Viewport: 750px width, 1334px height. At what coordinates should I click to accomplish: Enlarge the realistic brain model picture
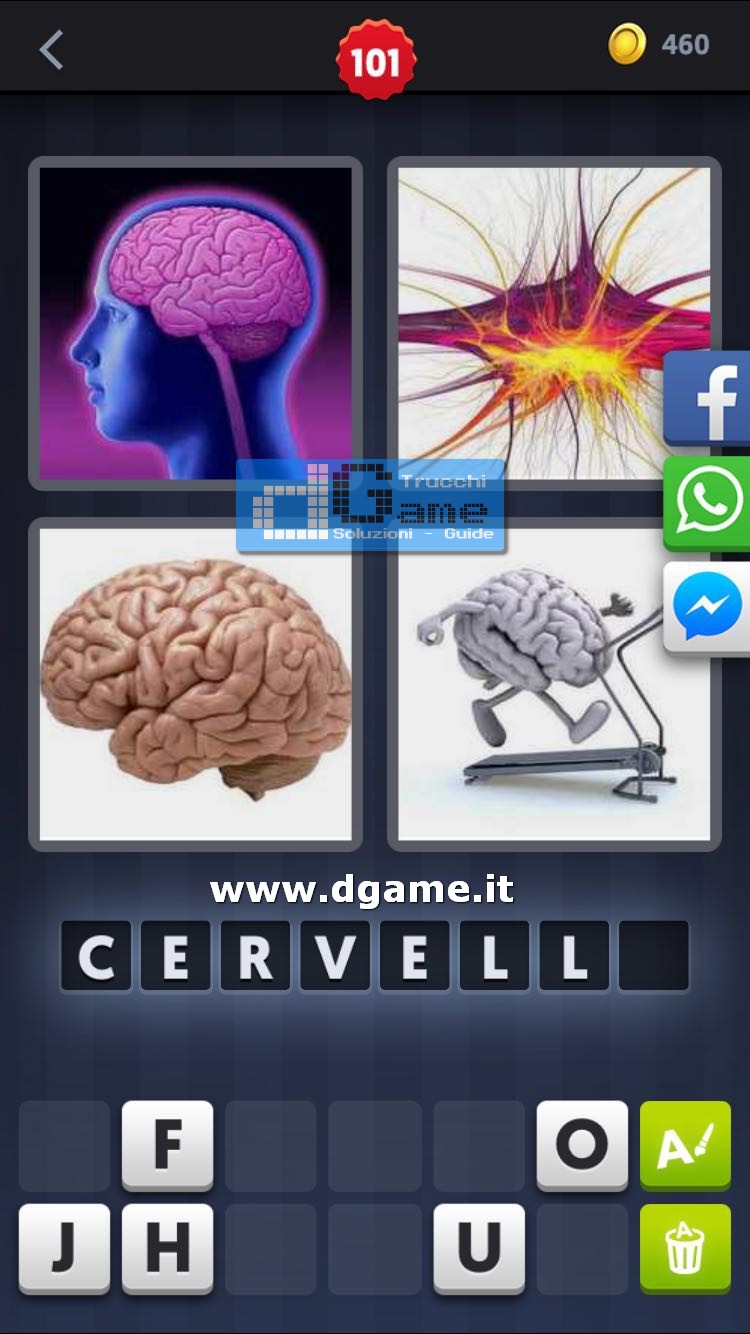195,684
